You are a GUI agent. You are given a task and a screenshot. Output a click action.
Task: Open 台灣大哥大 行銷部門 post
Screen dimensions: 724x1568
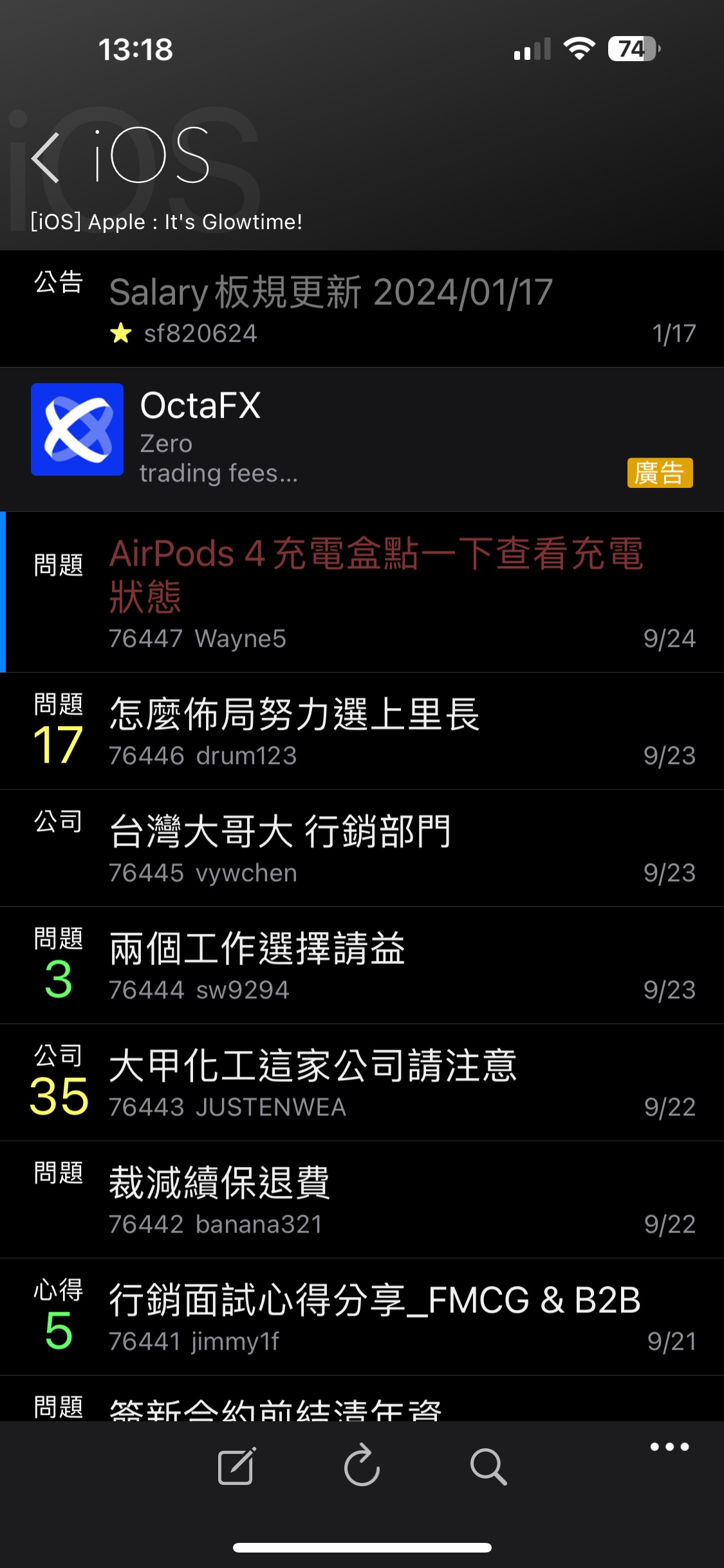tap(362, 848)
